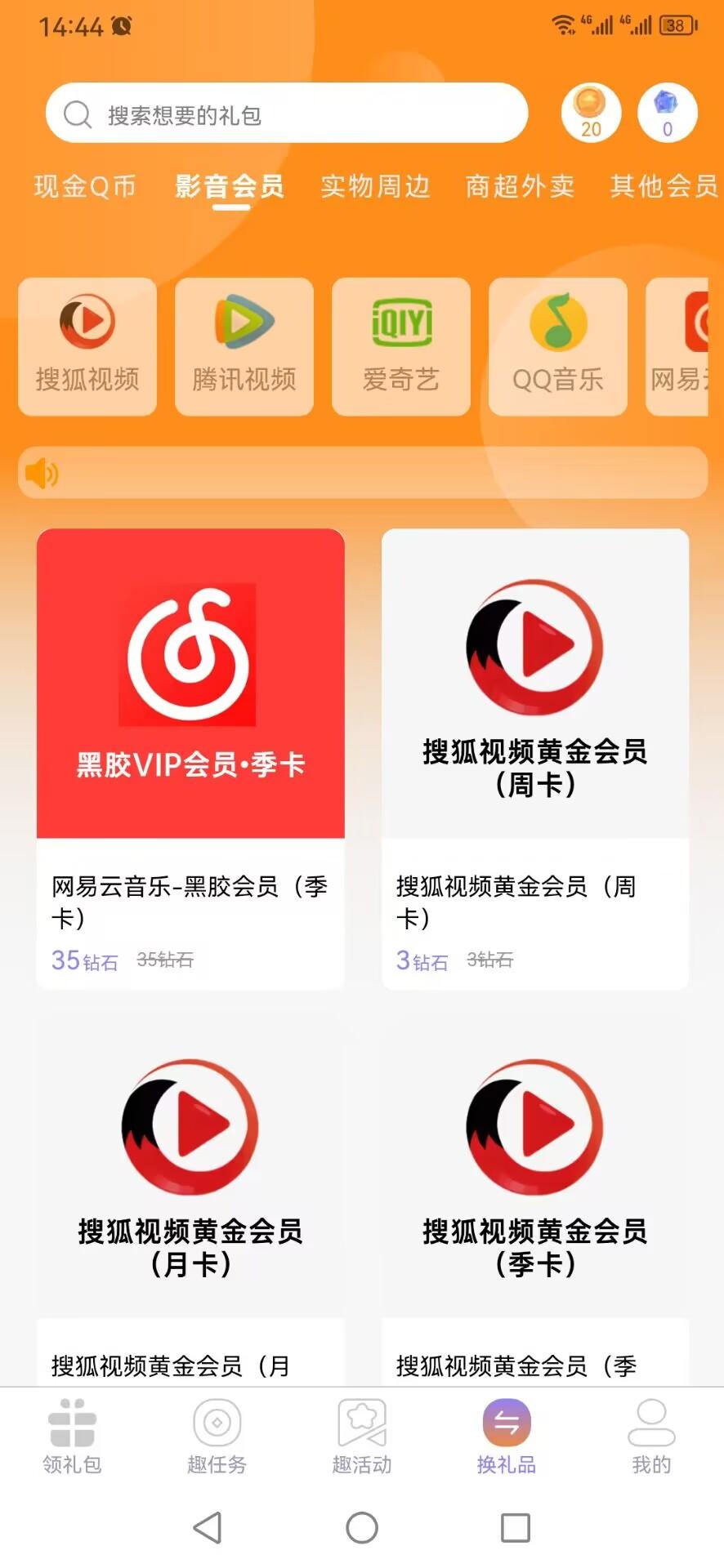Open the gold coin balance showing 20
The width and height of the screenshot is (724, 1568).
coord(590,112)
